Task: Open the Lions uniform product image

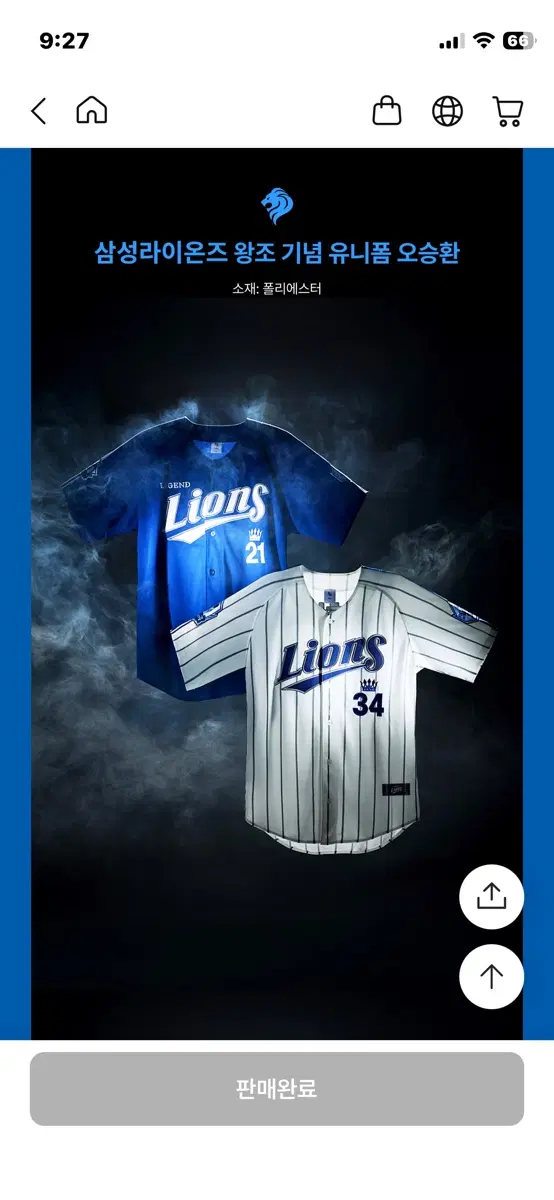Action: click(277, 594)
